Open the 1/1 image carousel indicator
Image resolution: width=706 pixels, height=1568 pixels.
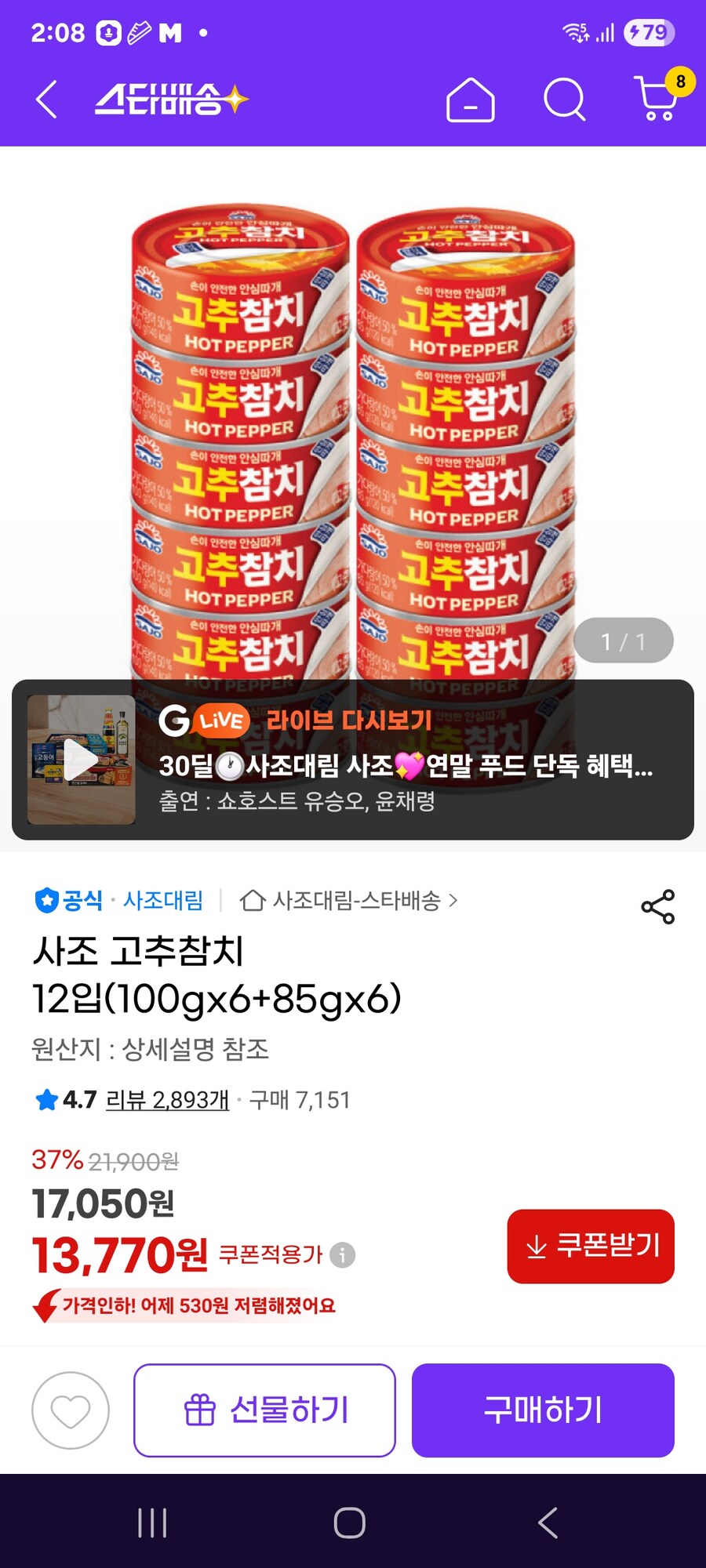(625, 640)
